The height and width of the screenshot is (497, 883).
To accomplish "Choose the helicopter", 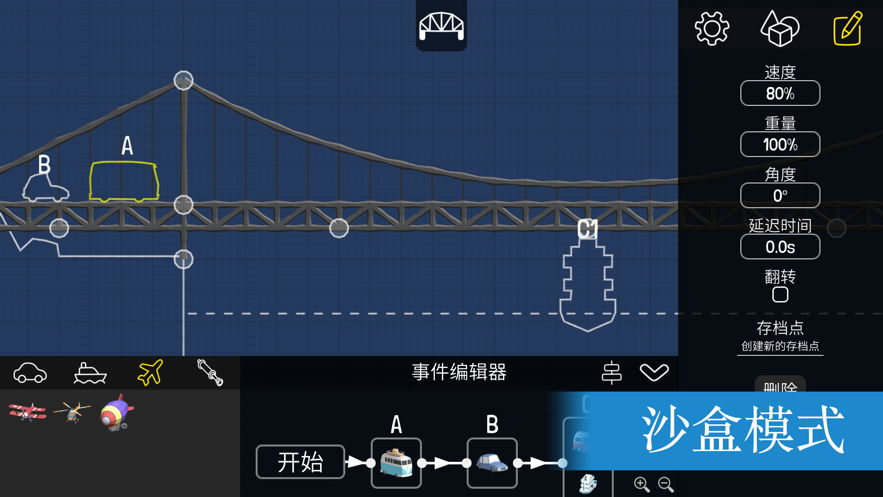I will 72,412.
